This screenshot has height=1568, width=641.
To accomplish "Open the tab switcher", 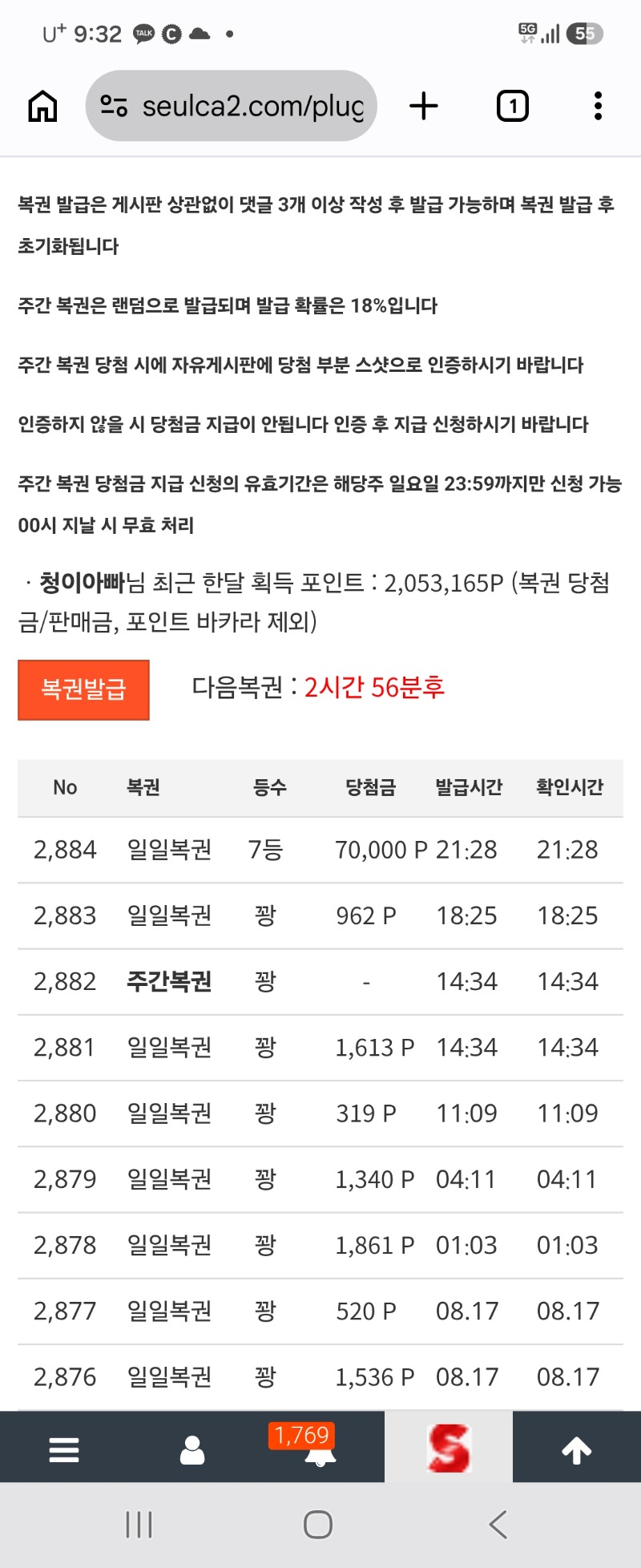I will pyautogui.click(x=513, y=106).
